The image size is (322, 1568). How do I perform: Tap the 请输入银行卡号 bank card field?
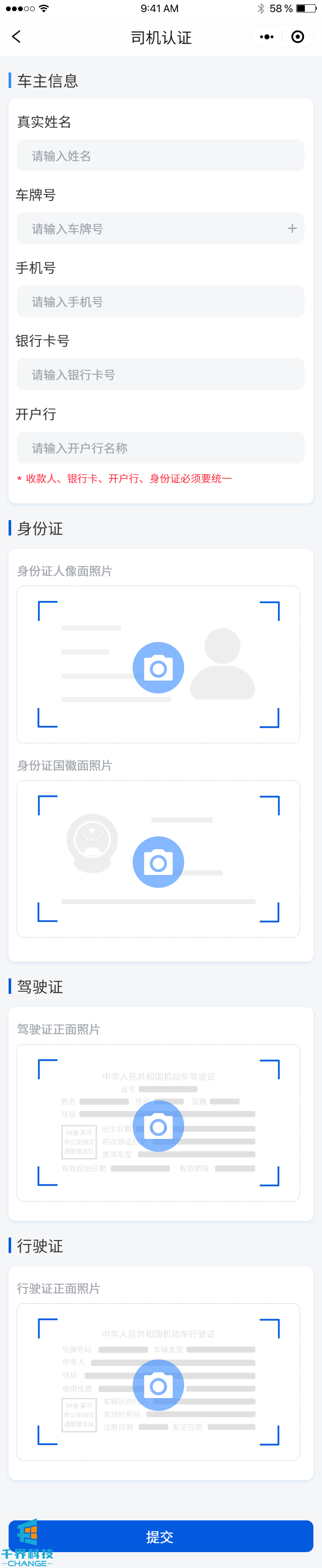[159, 375]
